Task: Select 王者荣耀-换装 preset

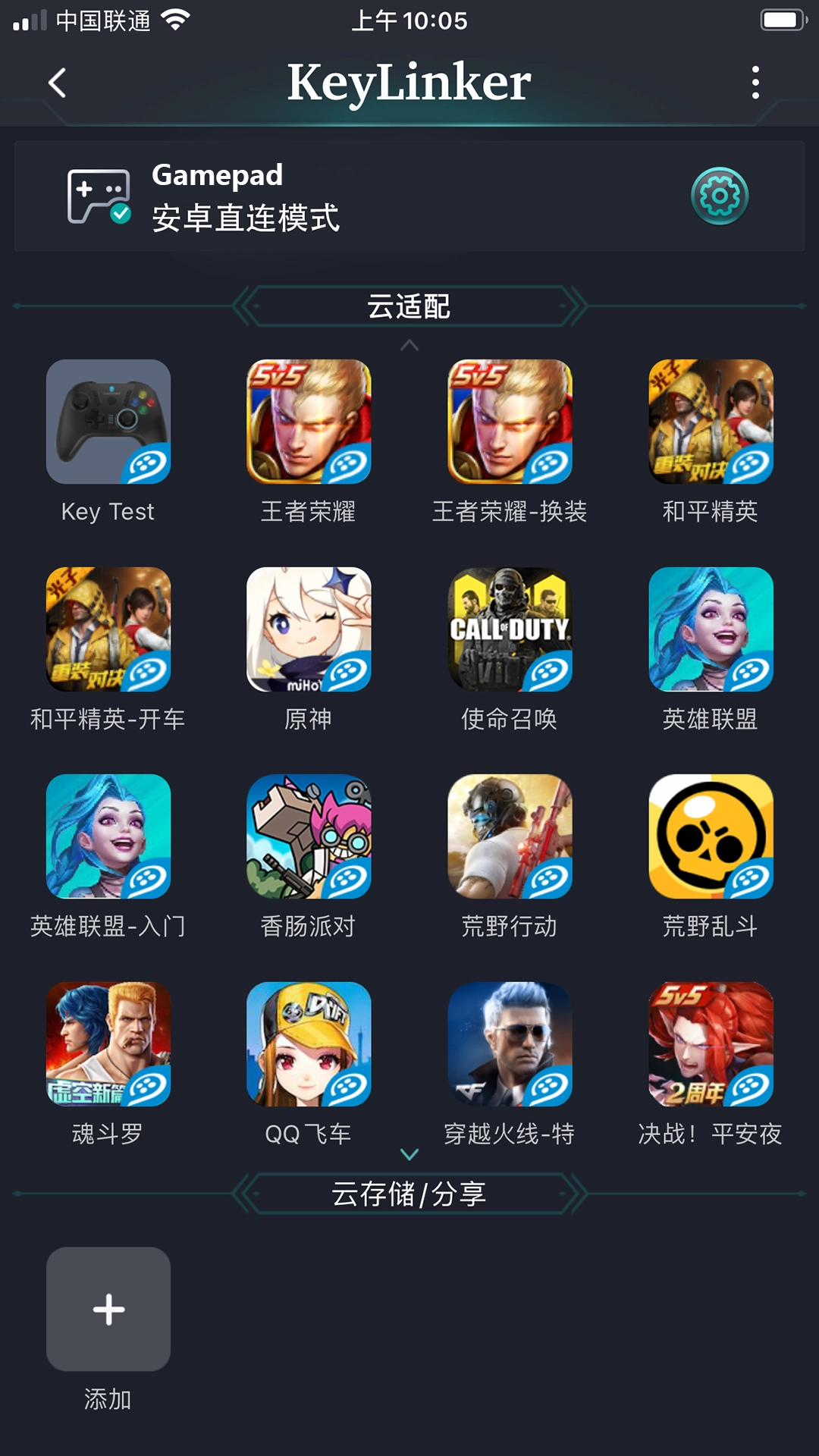Action: click(510, 422)
